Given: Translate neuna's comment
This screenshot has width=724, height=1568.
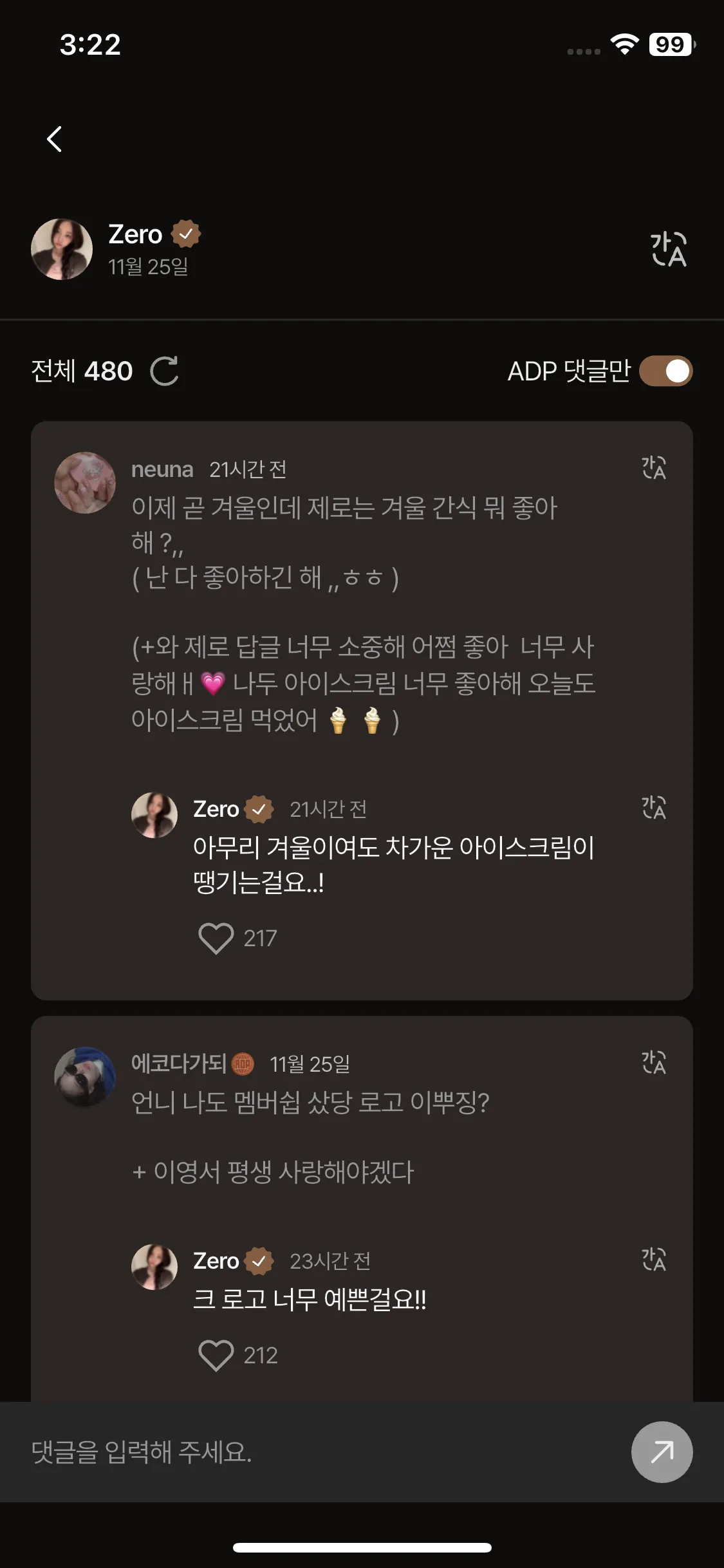Looking at the screenshot, I should (654, 468).
